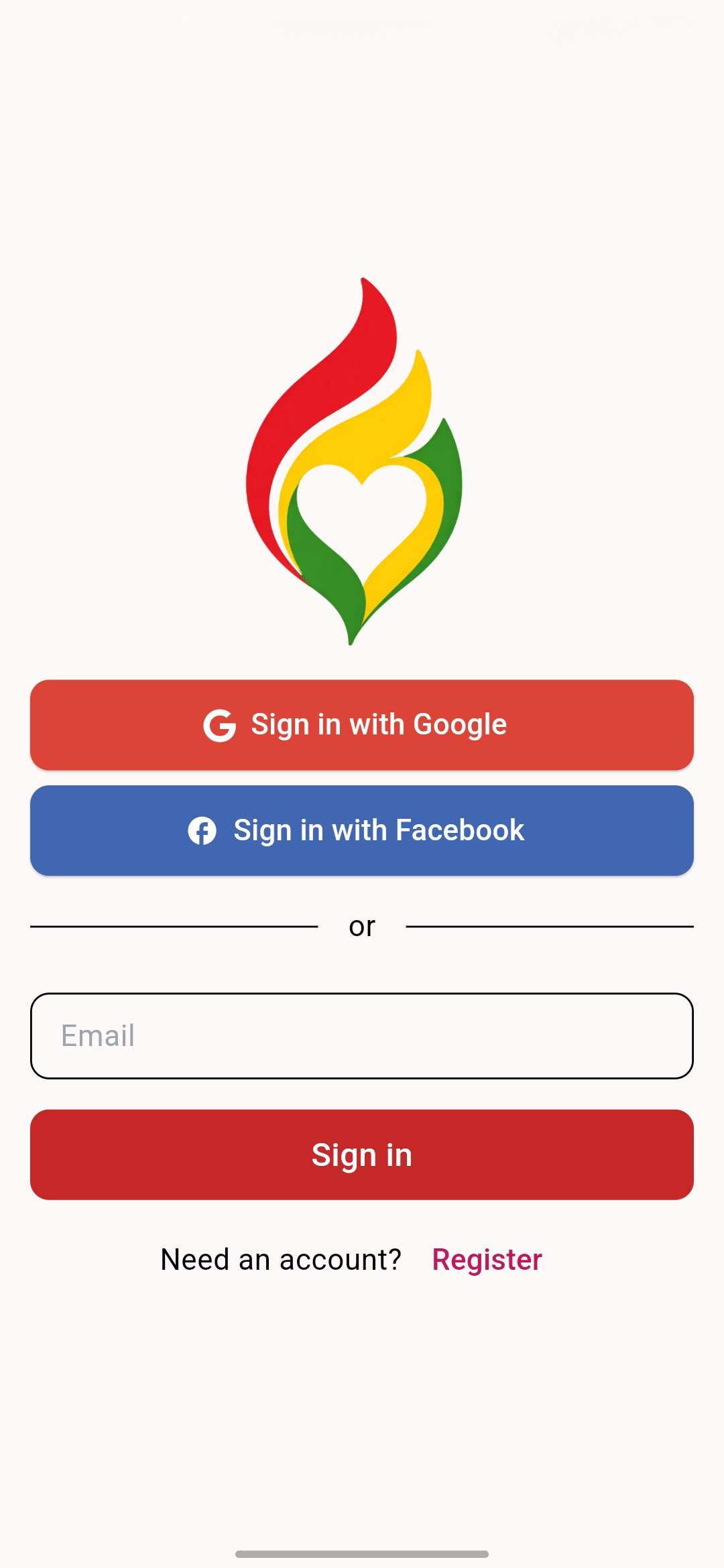
Task: Click inside the Email field
Action: pos(362,1036)
